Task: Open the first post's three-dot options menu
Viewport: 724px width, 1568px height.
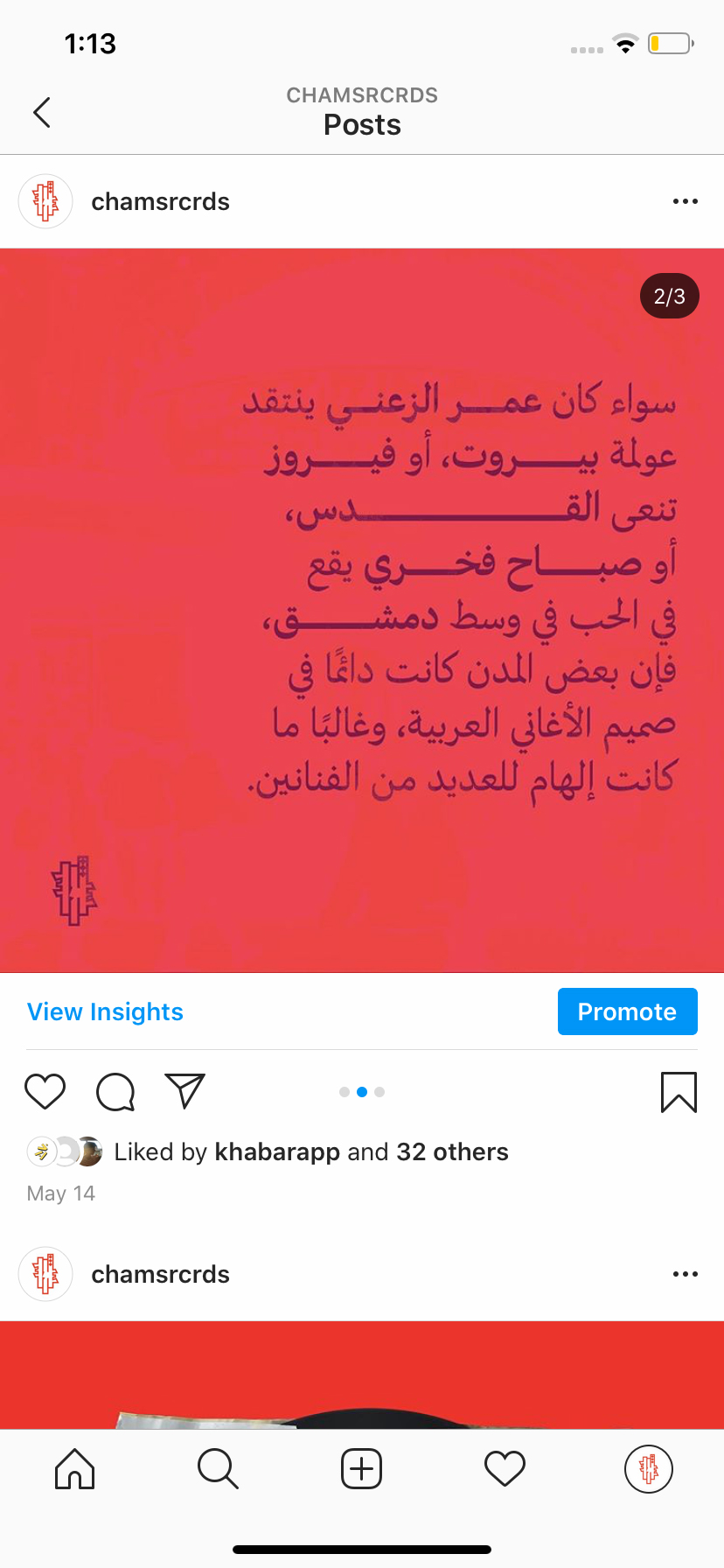Action: (685, 201)
